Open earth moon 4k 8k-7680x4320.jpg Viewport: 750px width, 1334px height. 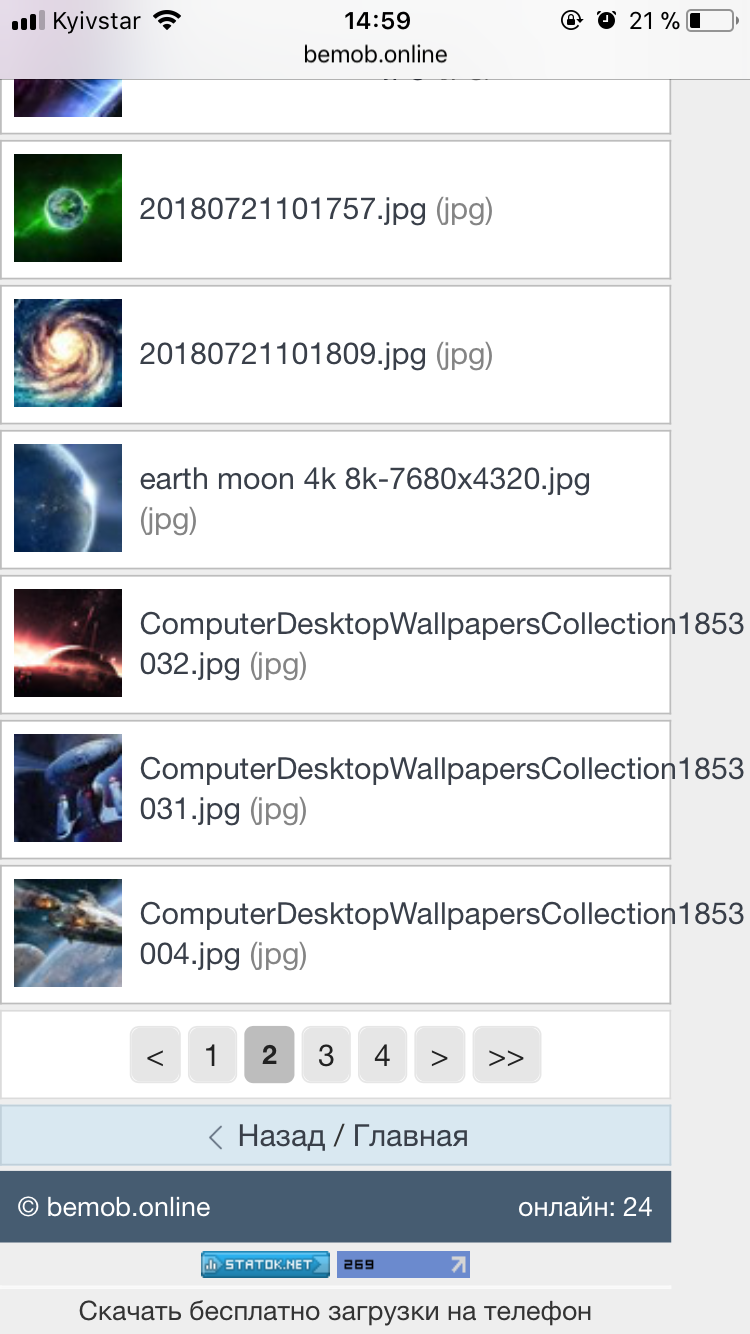364,480
